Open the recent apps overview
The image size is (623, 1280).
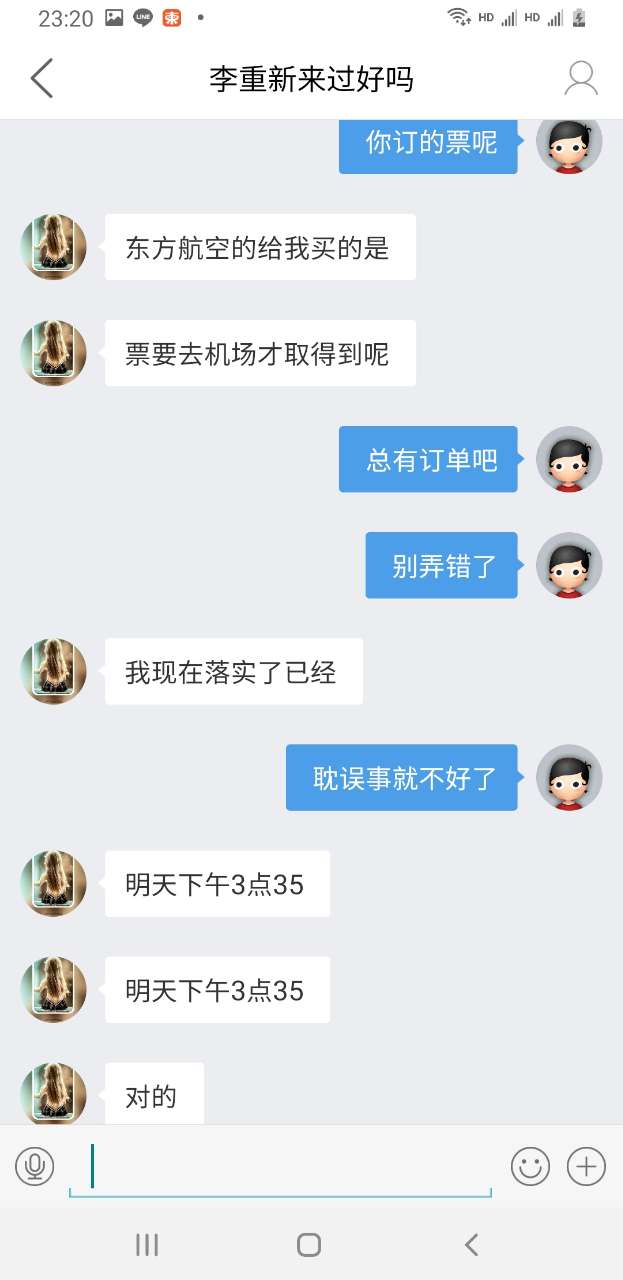click(147, 1244)
